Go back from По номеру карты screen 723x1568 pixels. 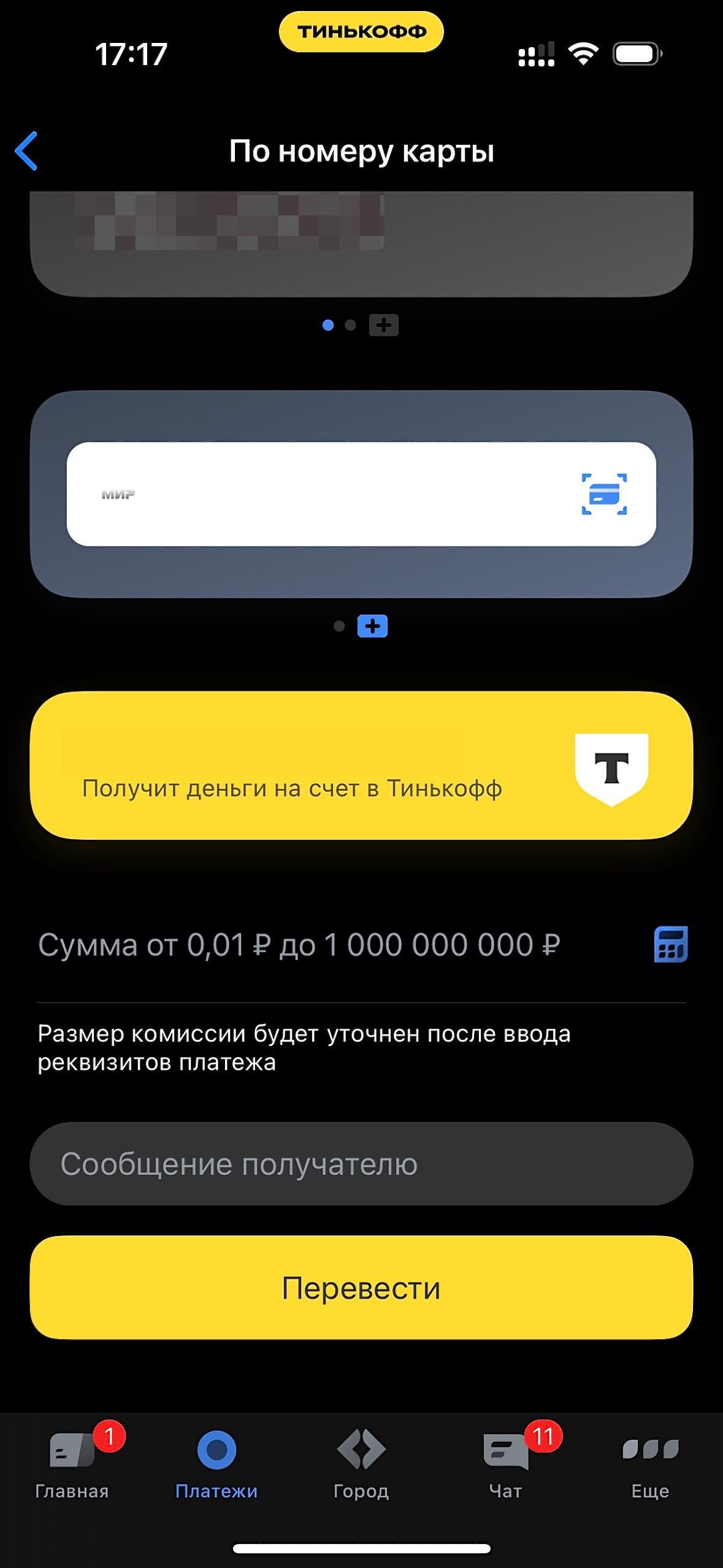(26, 150)
